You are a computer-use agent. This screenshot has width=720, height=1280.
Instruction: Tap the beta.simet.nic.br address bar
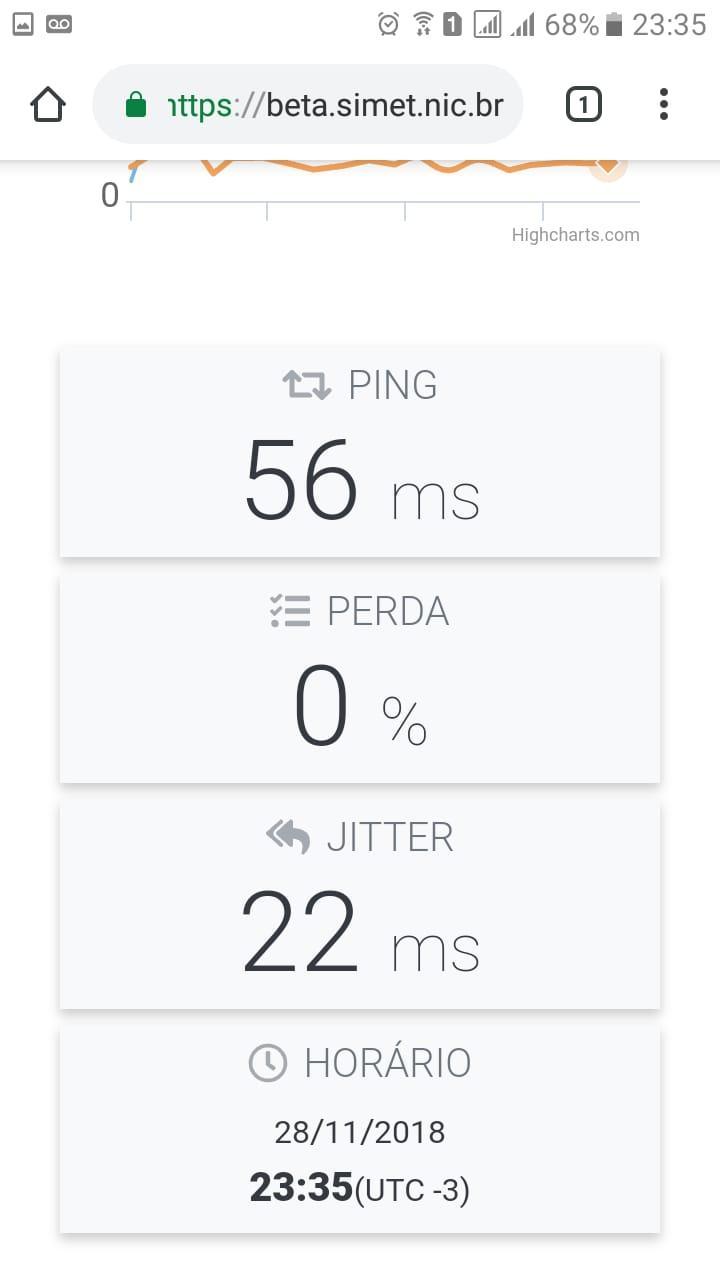[x=308, y=104]
